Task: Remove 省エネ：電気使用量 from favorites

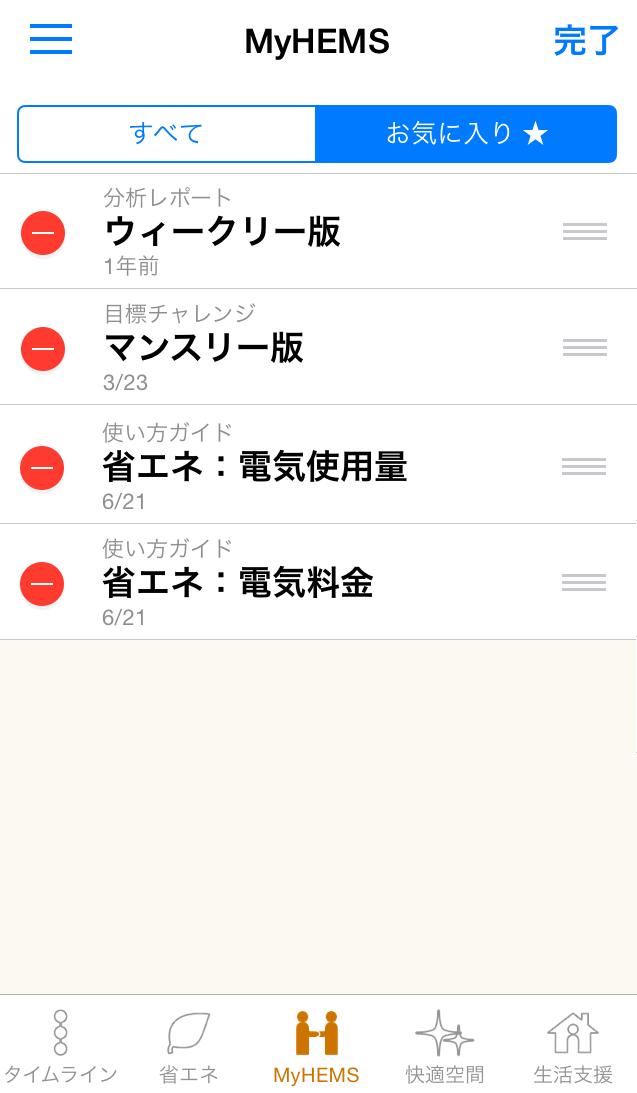Action: pyautogui.click(x=42, y=468)
